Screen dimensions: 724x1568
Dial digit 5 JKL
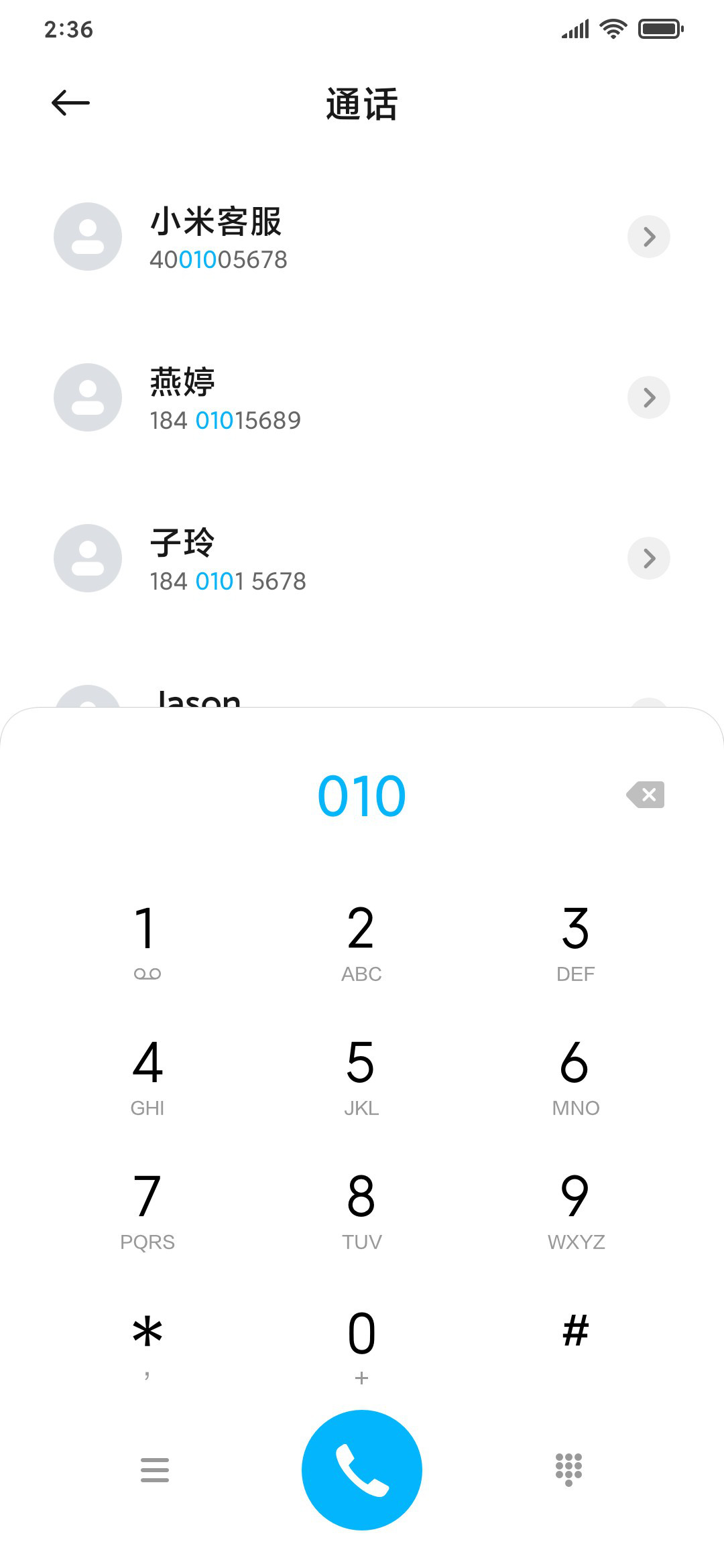[x=361, y=1075]
